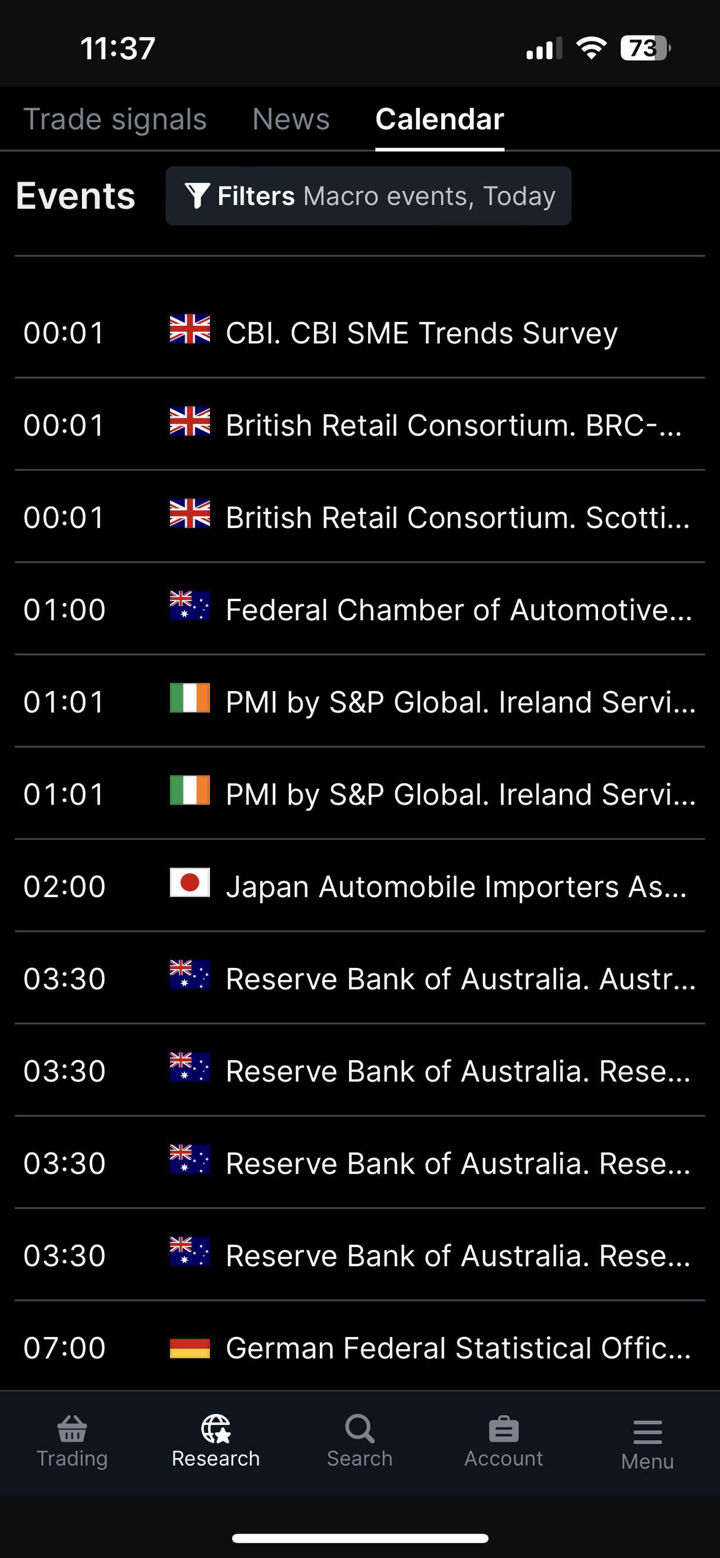Go to the Account section

pyautogui.click(x=503, y=1441)
